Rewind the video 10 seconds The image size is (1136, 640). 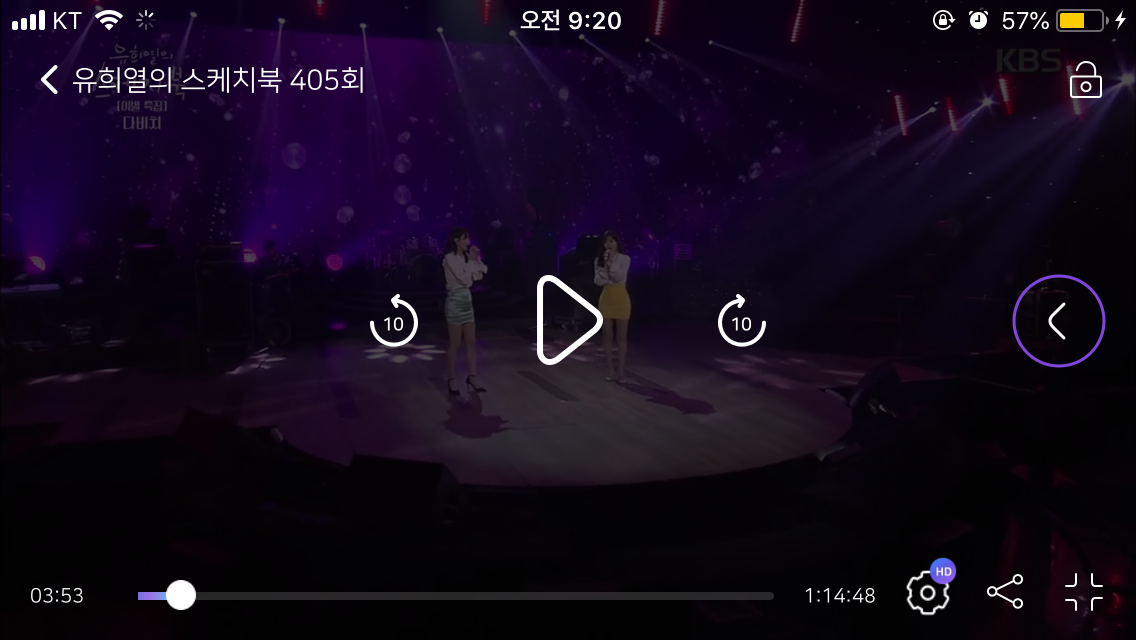click(x=394, y=322)
